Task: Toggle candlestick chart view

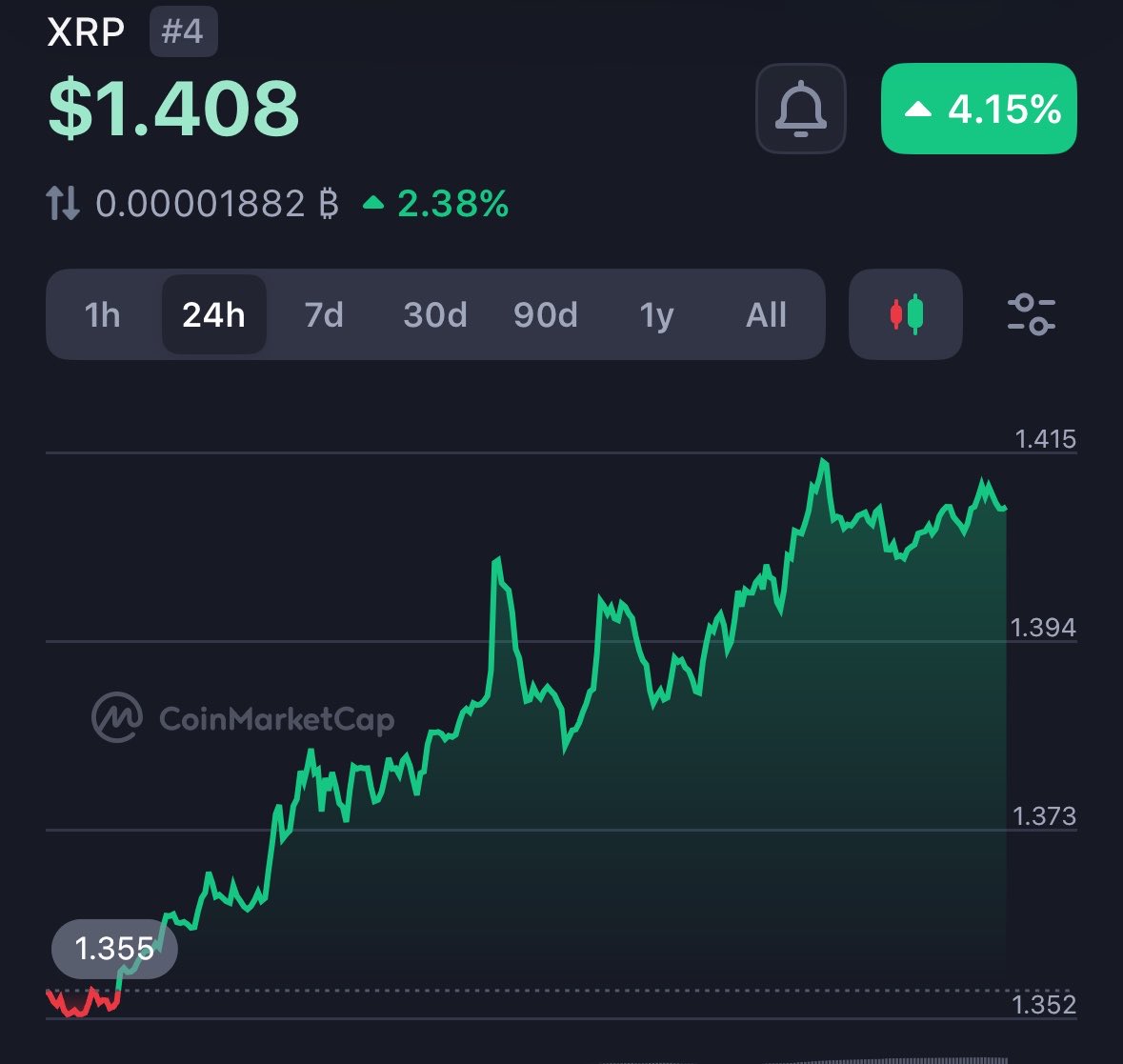Action: (906, 314)
